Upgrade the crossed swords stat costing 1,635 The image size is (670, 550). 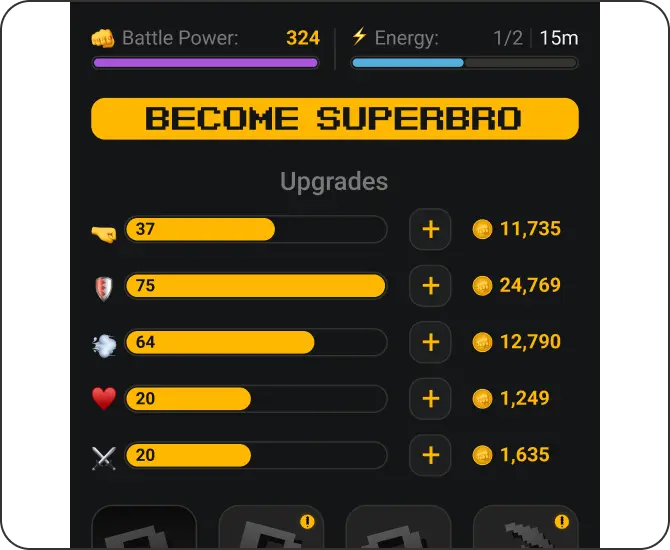point(430,455)
